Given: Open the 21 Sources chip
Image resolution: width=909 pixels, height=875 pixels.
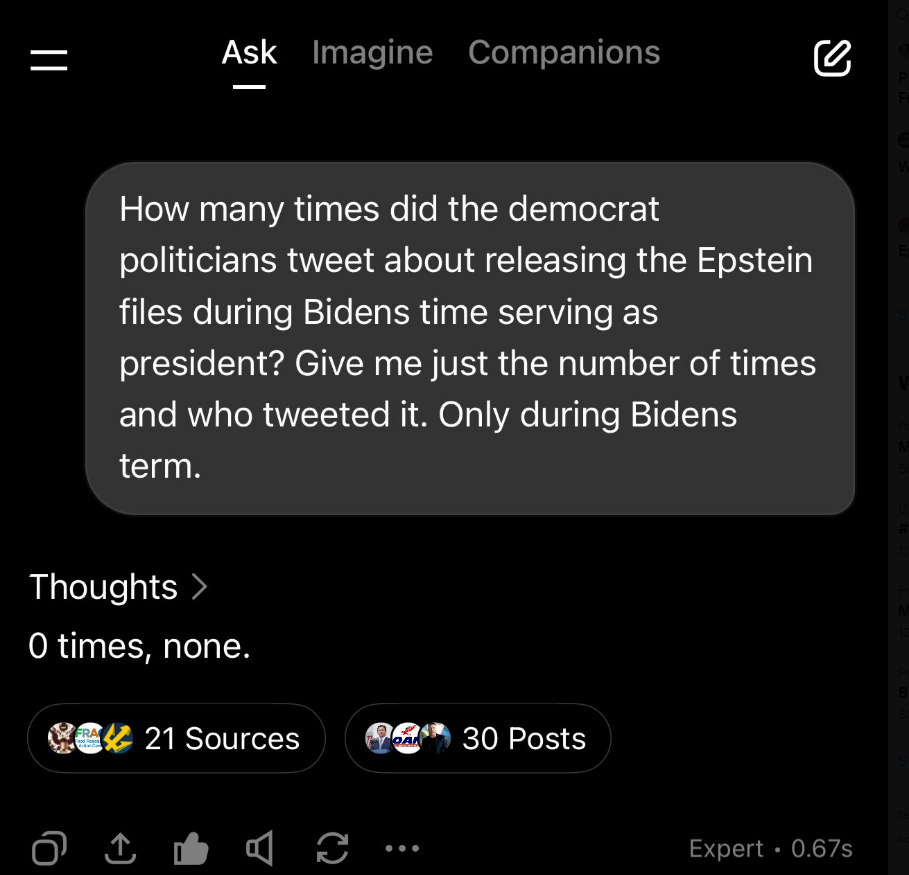Looking at the screenshot, I should (x=176, y=738).
